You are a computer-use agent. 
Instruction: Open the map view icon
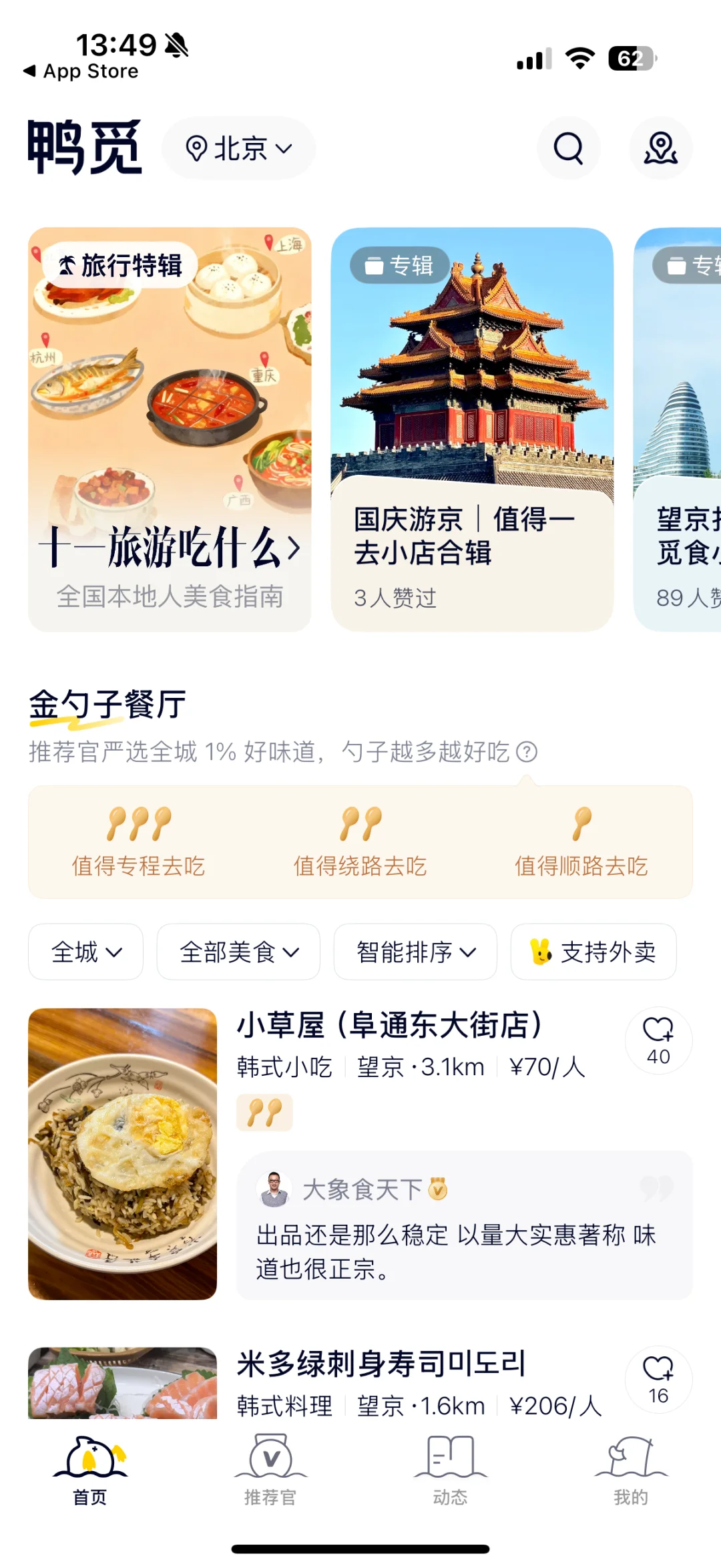(660, 148)
